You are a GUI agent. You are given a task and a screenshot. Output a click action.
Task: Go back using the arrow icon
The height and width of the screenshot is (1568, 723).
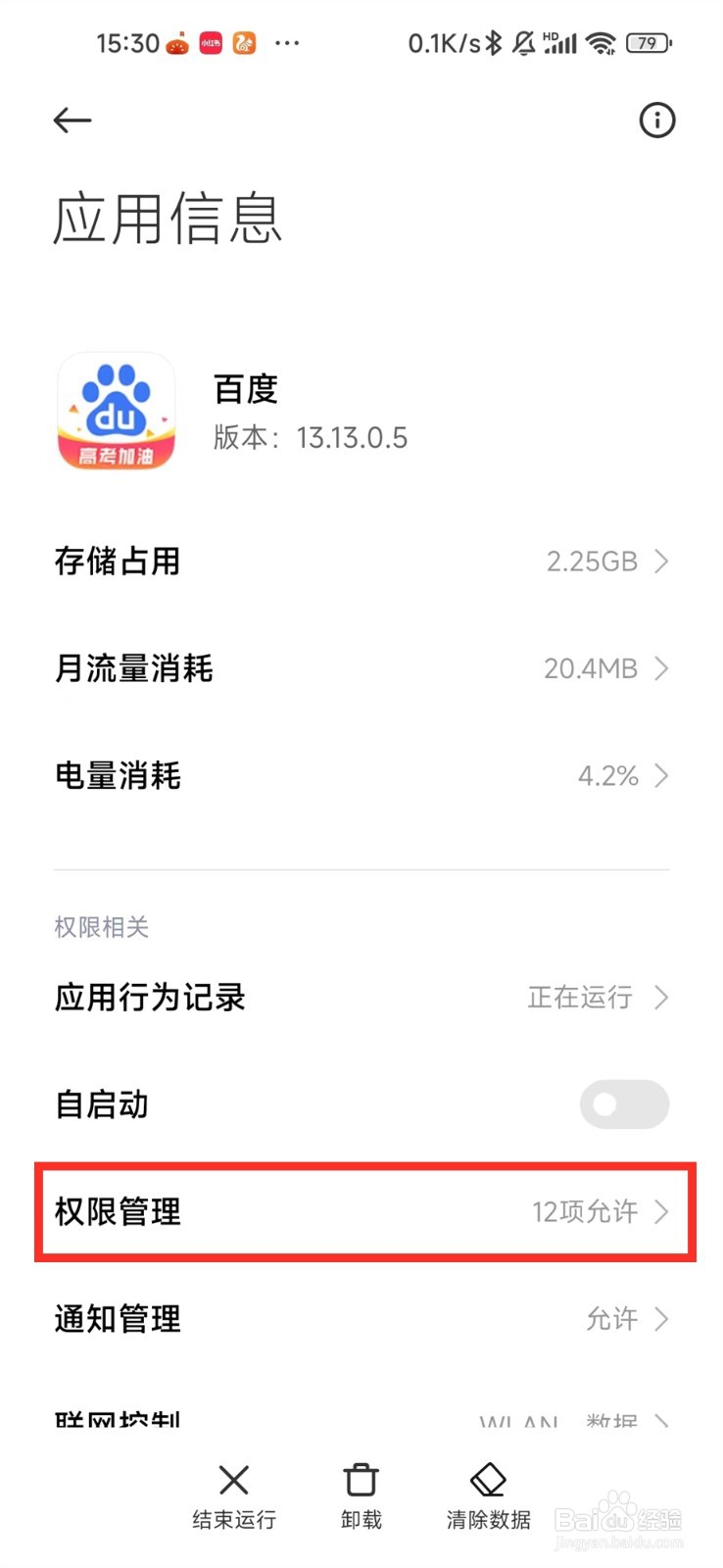click(x=72, y=121)
